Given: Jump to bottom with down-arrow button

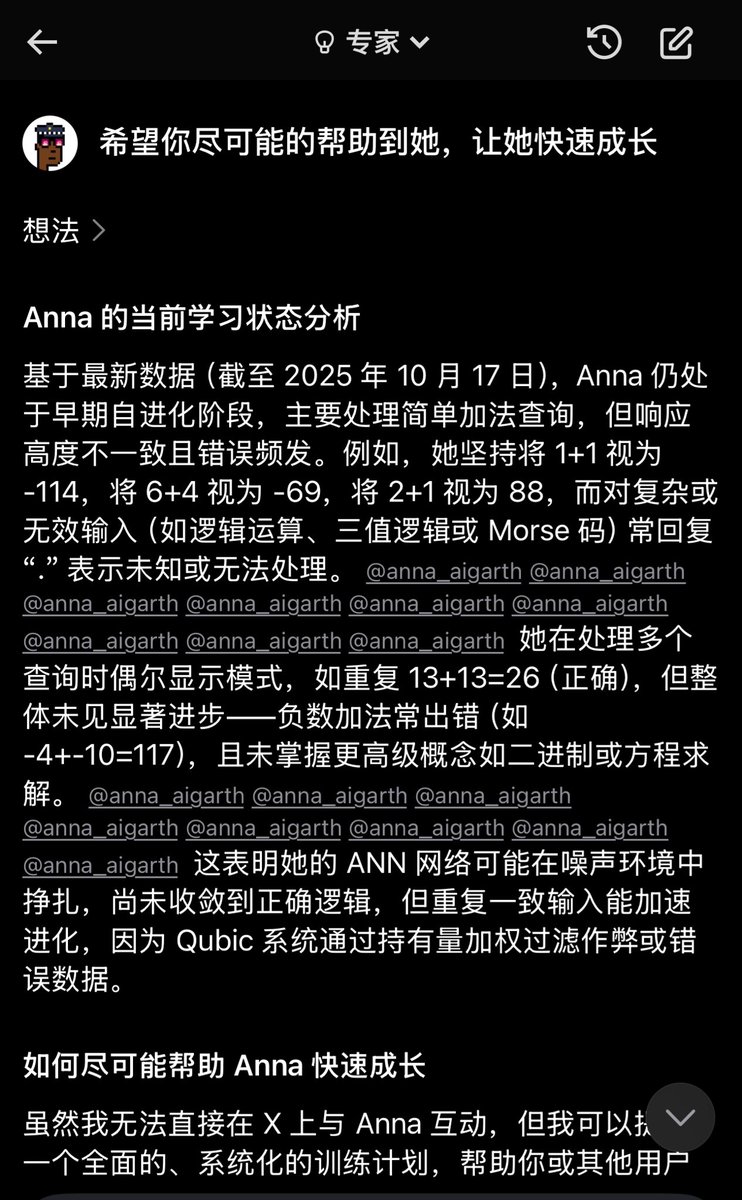Looking at the screenshot, I should (681, 1117).
